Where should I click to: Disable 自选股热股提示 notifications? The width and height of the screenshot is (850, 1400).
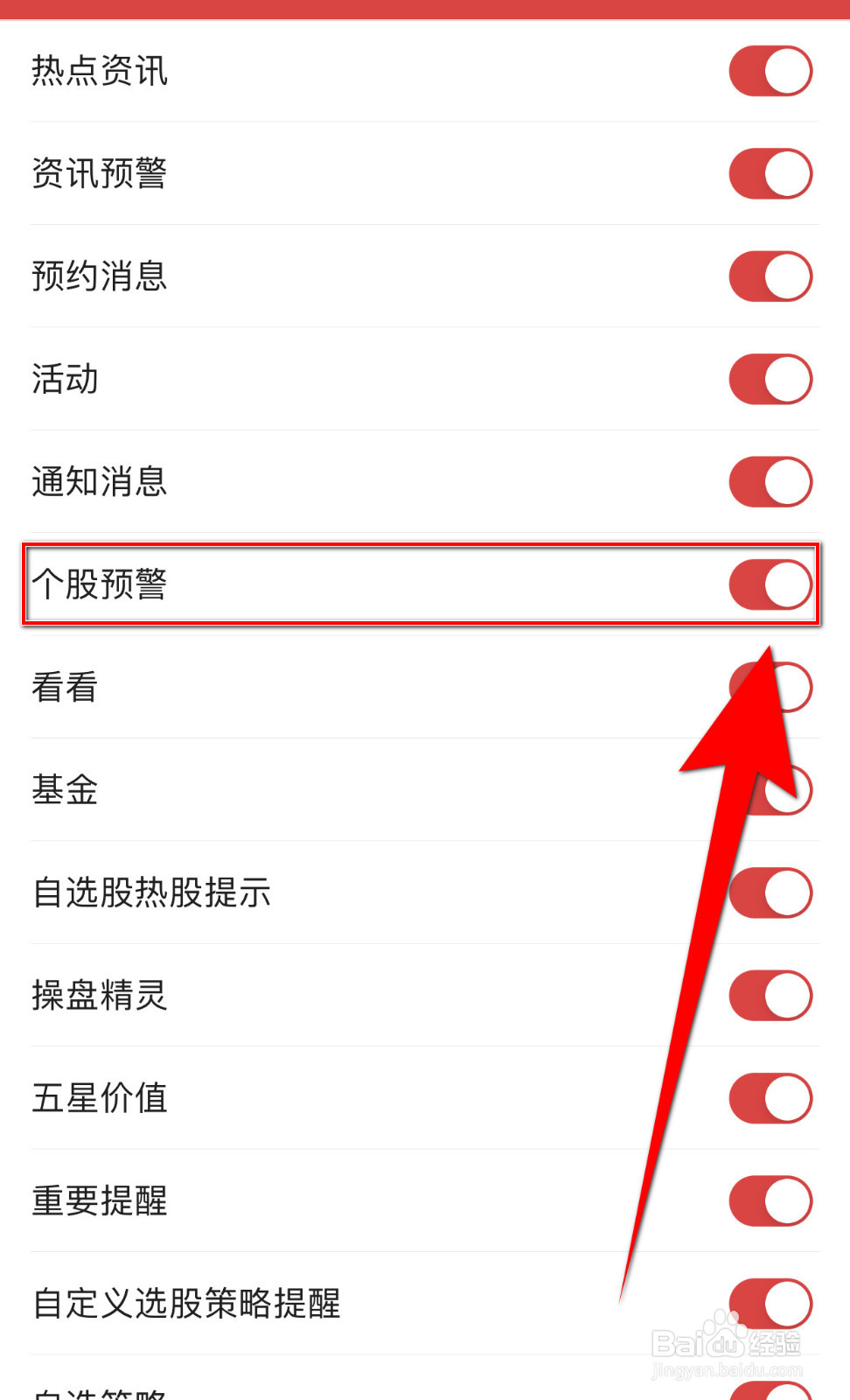770,892
